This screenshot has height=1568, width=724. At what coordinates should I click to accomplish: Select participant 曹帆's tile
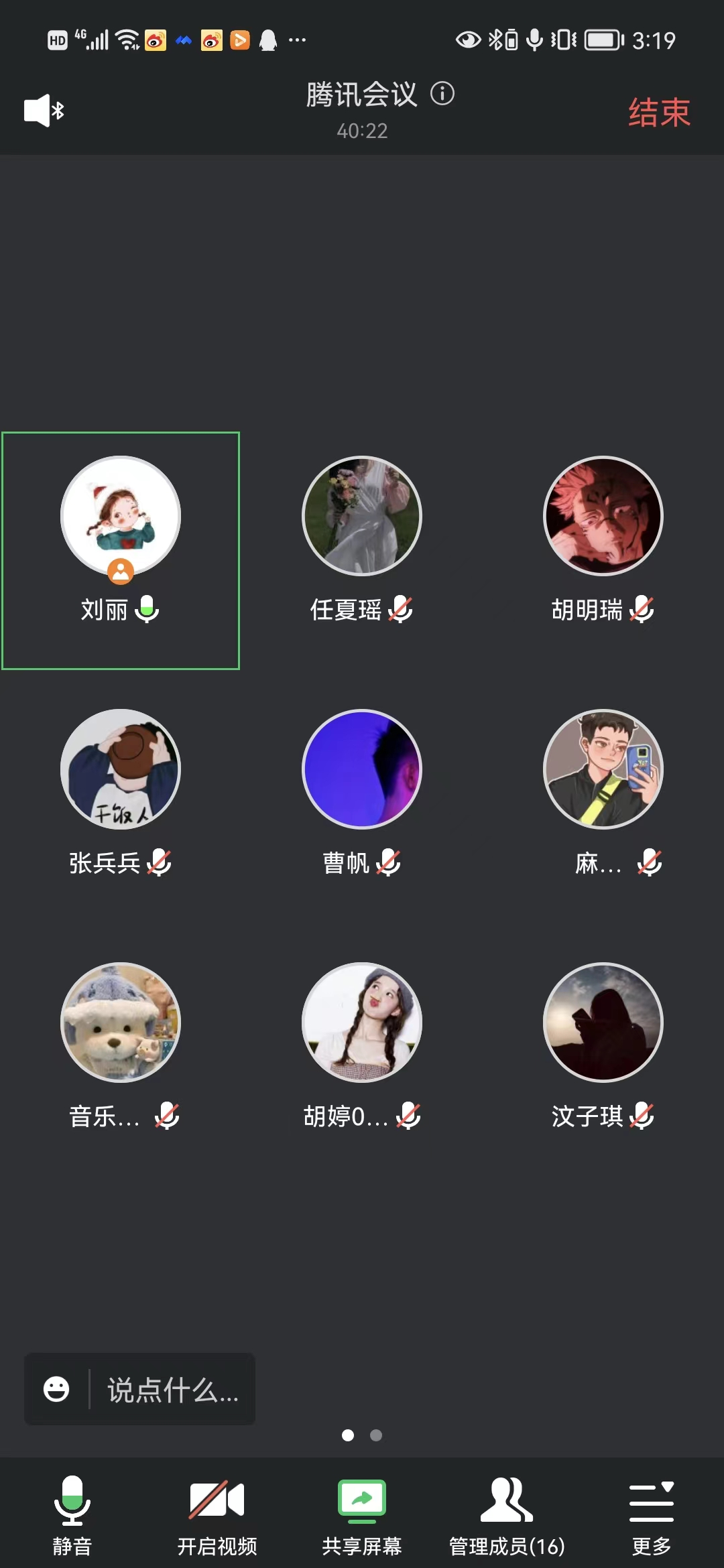pos(362,791)
